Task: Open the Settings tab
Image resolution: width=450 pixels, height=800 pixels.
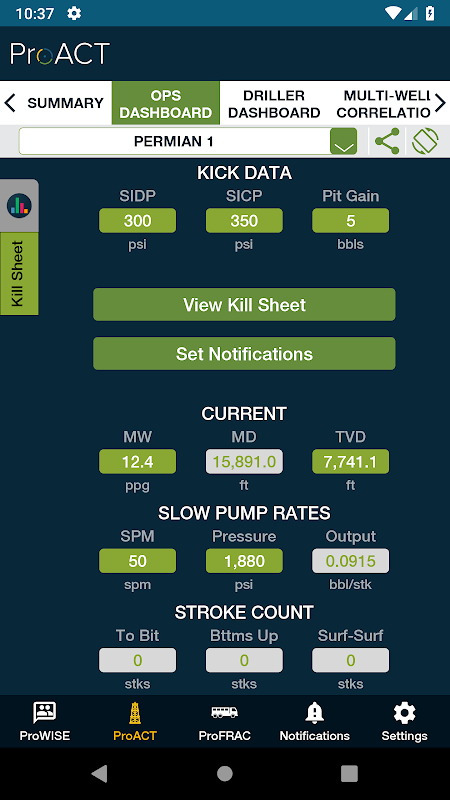Action: [x=405, y=721]
